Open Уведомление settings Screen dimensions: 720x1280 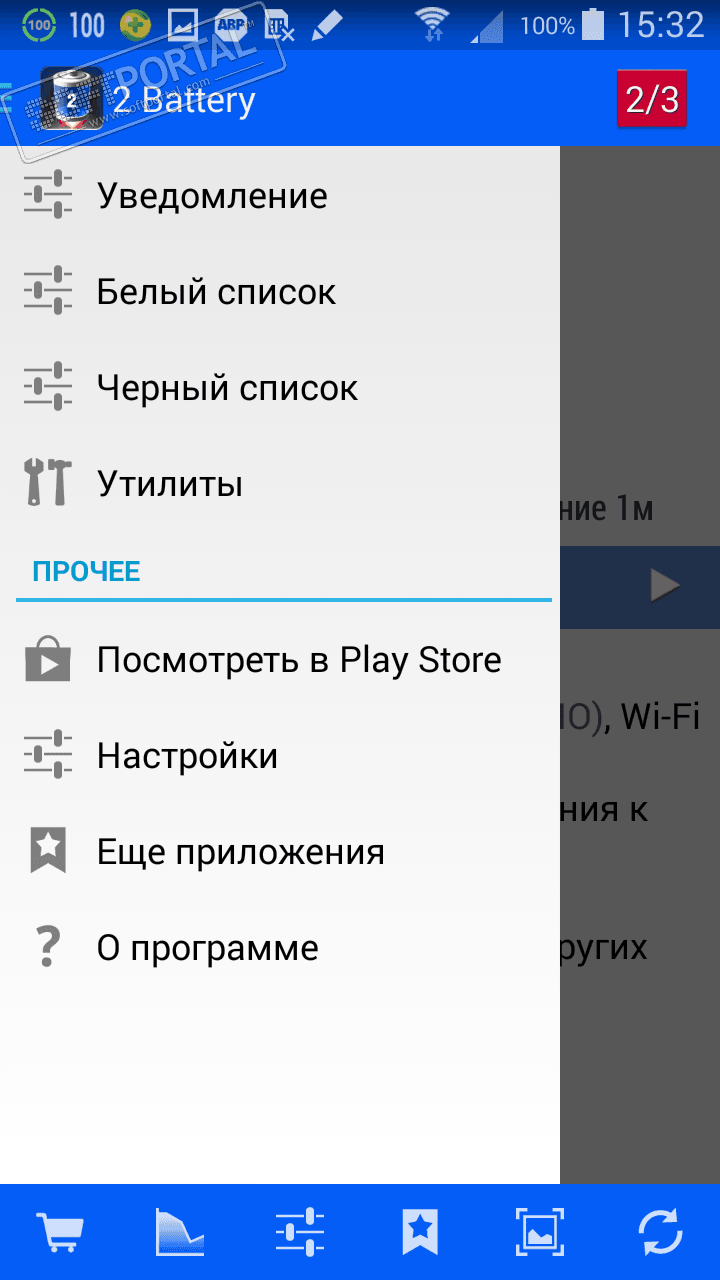pyautogui.click(x=212, y=196)
